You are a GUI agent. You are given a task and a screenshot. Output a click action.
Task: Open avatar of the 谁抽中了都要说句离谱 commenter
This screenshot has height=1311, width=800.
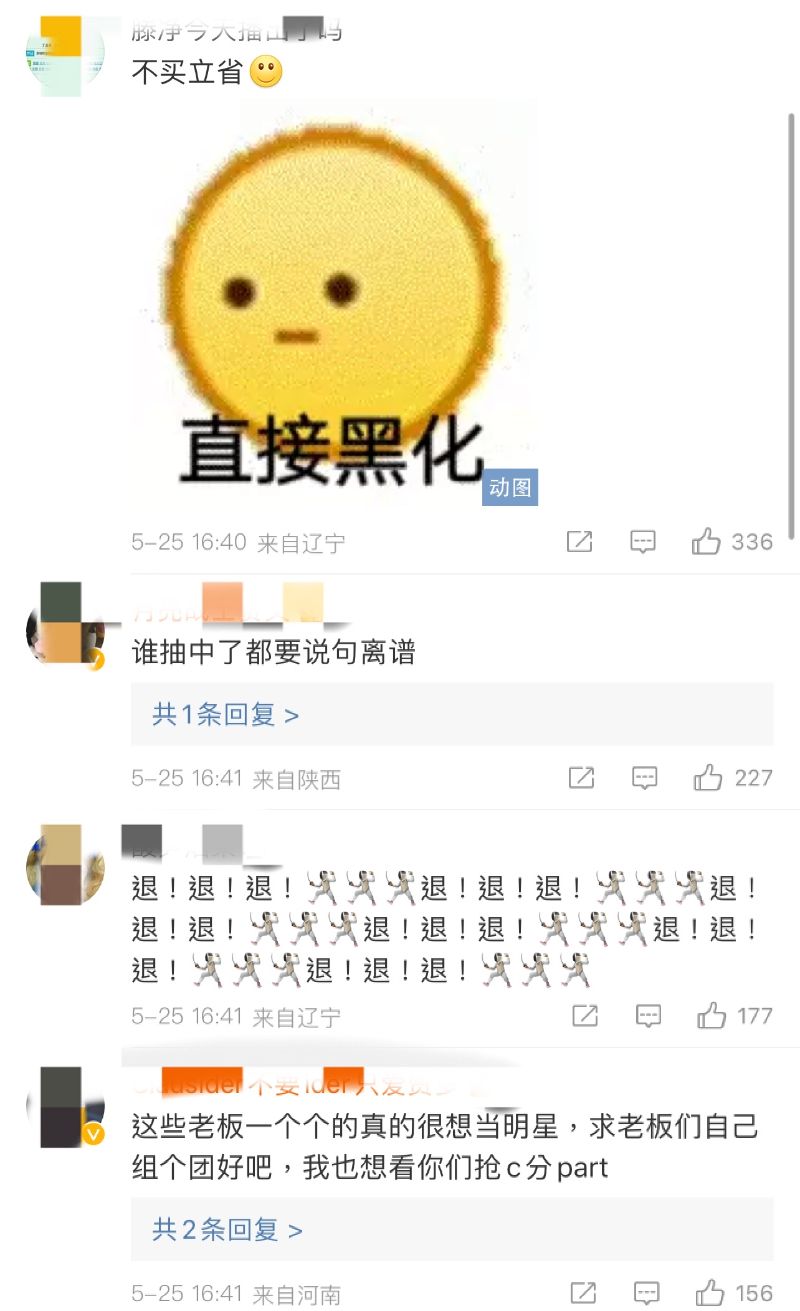click(x=65, y=624)
